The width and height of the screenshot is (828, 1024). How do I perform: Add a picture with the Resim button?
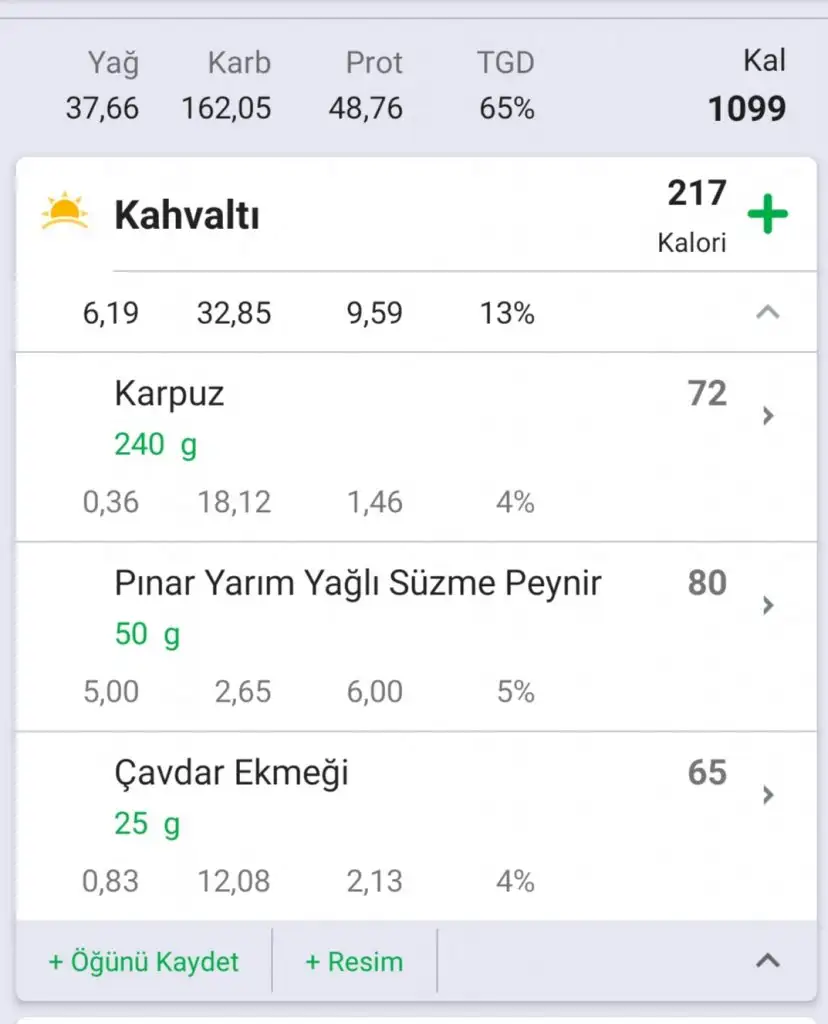pyautogui.click(x=354, y=962)
